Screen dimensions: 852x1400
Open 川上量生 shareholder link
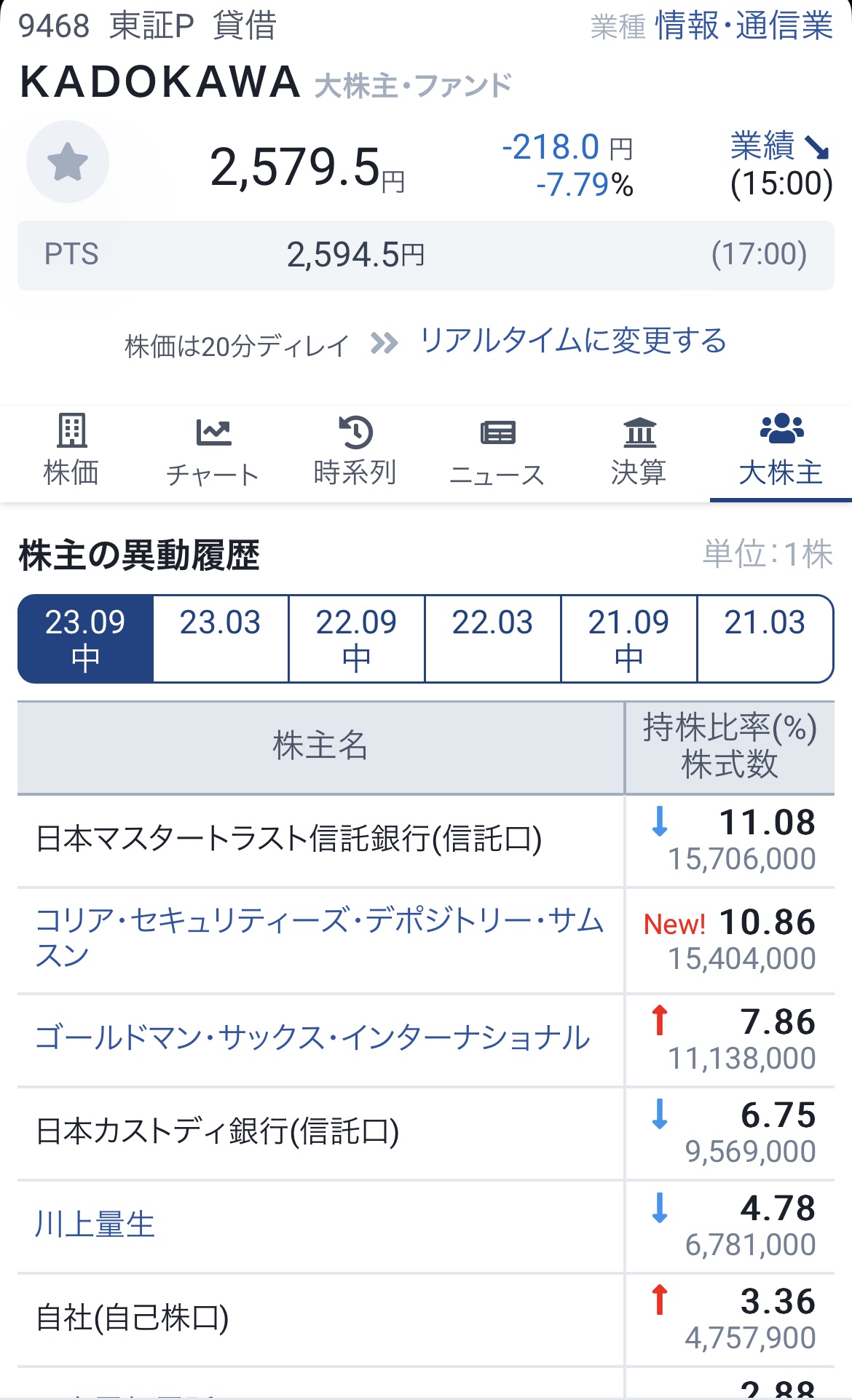point(95,1224)
